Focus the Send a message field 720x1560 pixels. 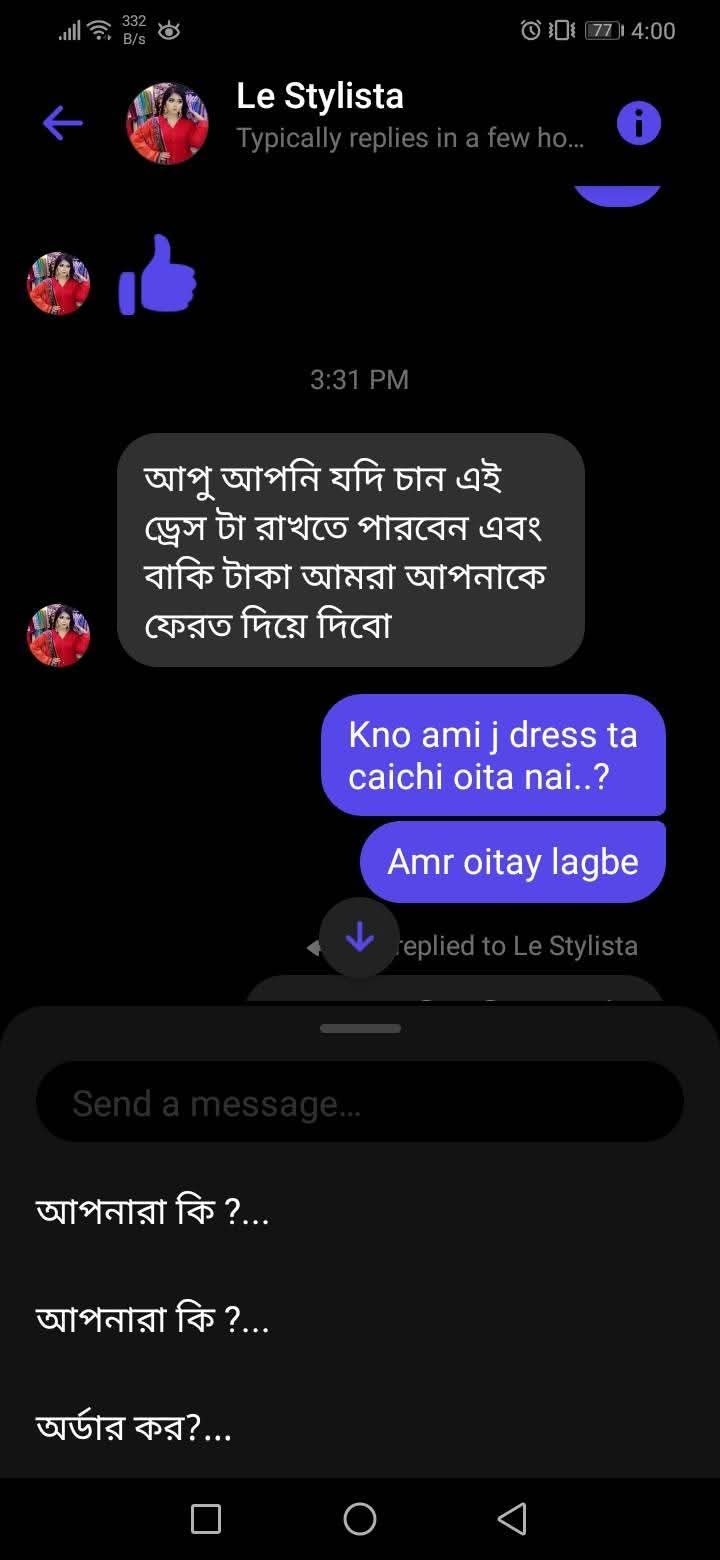(360, 1102)
